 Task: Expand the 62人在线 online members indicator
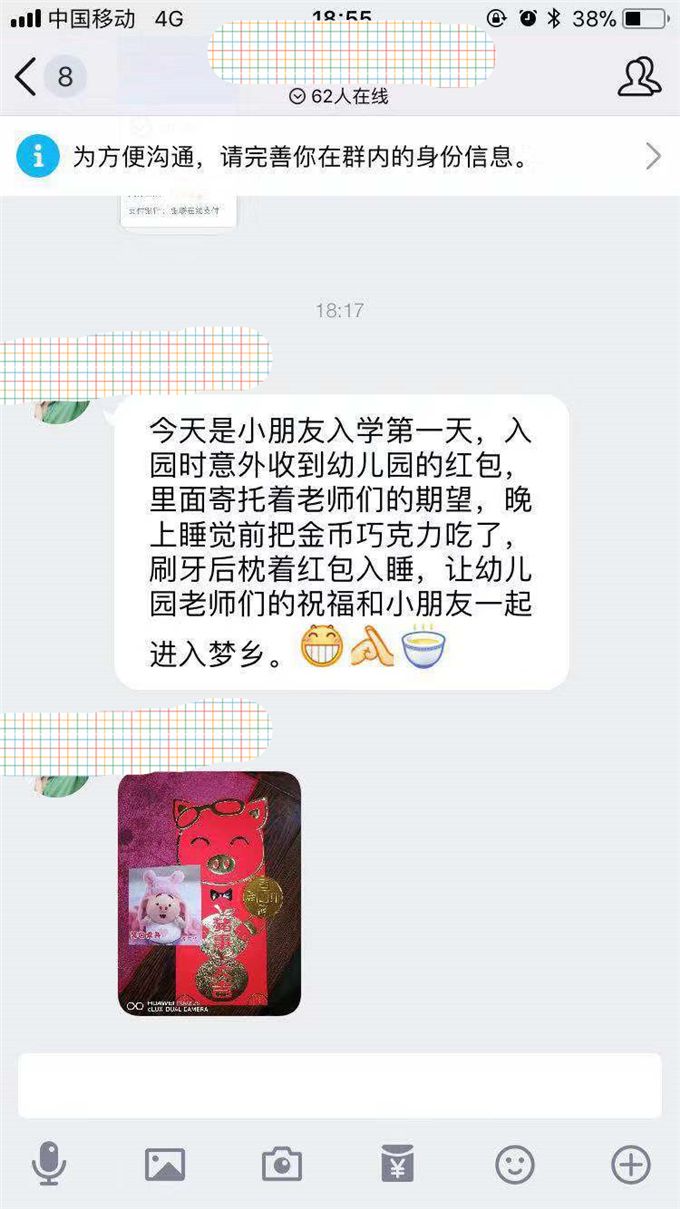tap(338, 97)
